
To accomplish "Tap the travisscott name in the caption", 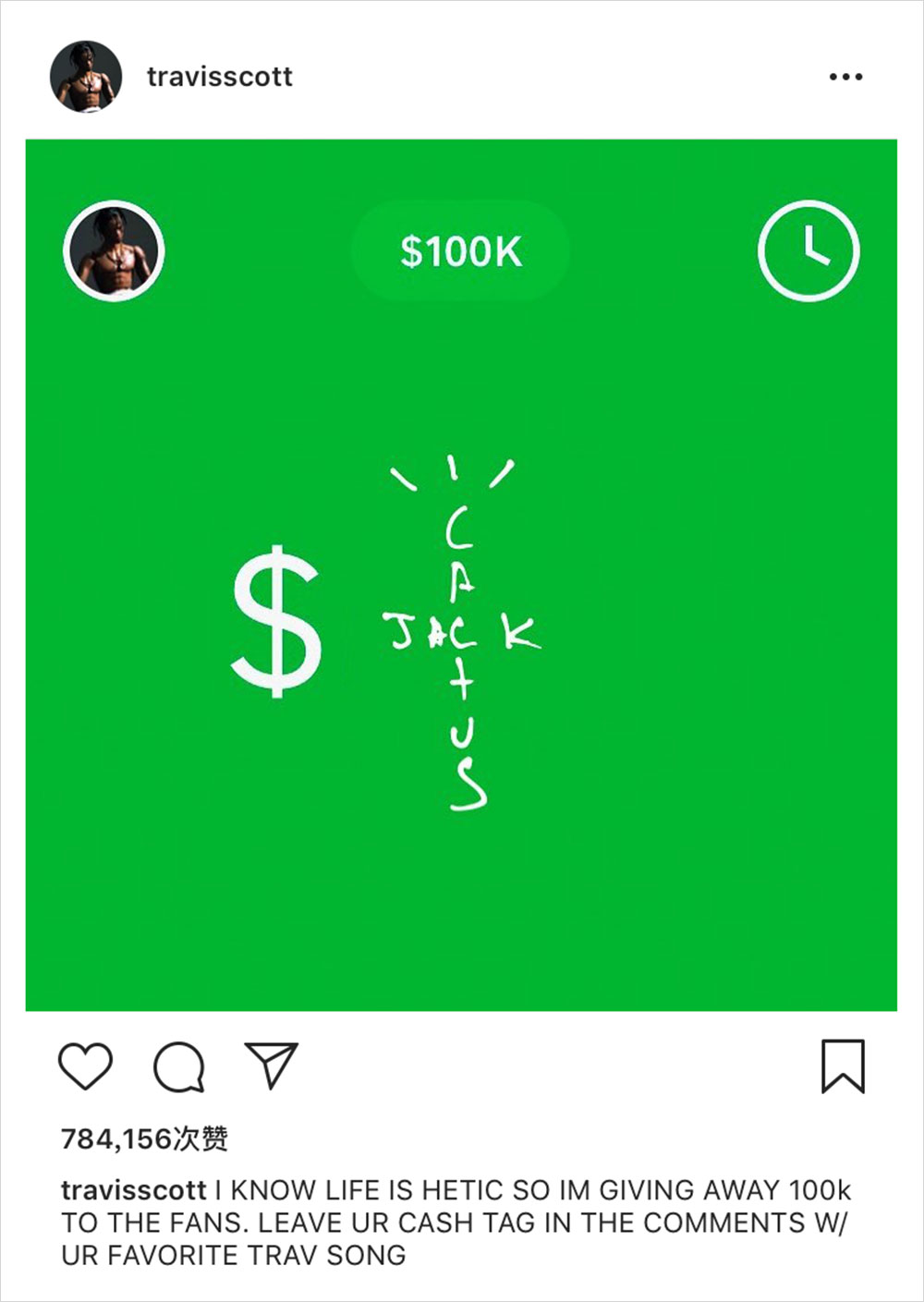I will (x=133, y=1190).
